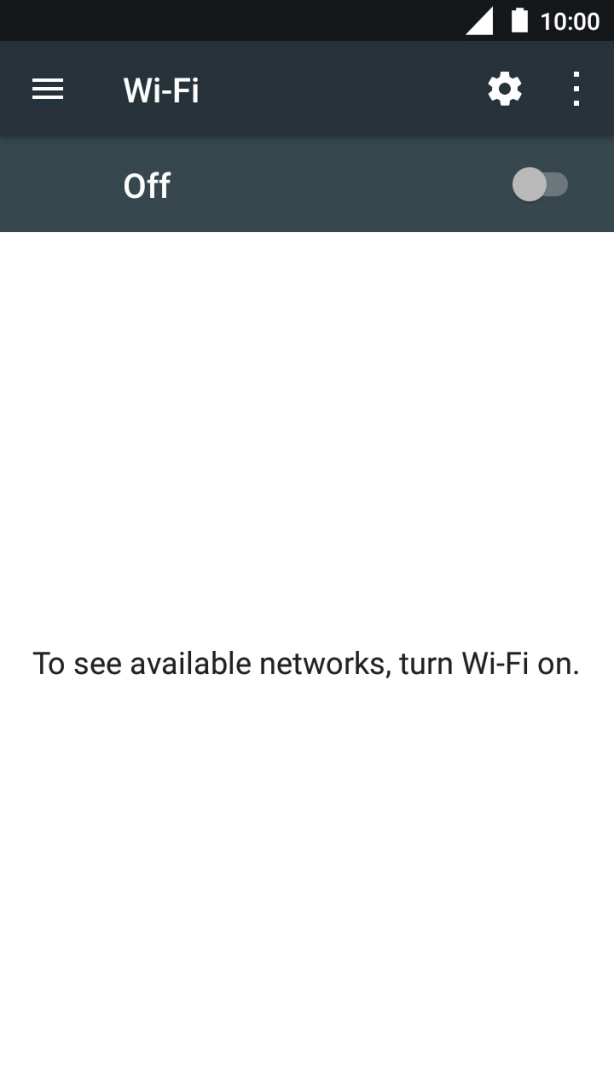Open Wi-Fi advanced settings gear
Image resolution: width=614 pixels, height=1092 pixels.
(x=504, y=90)
